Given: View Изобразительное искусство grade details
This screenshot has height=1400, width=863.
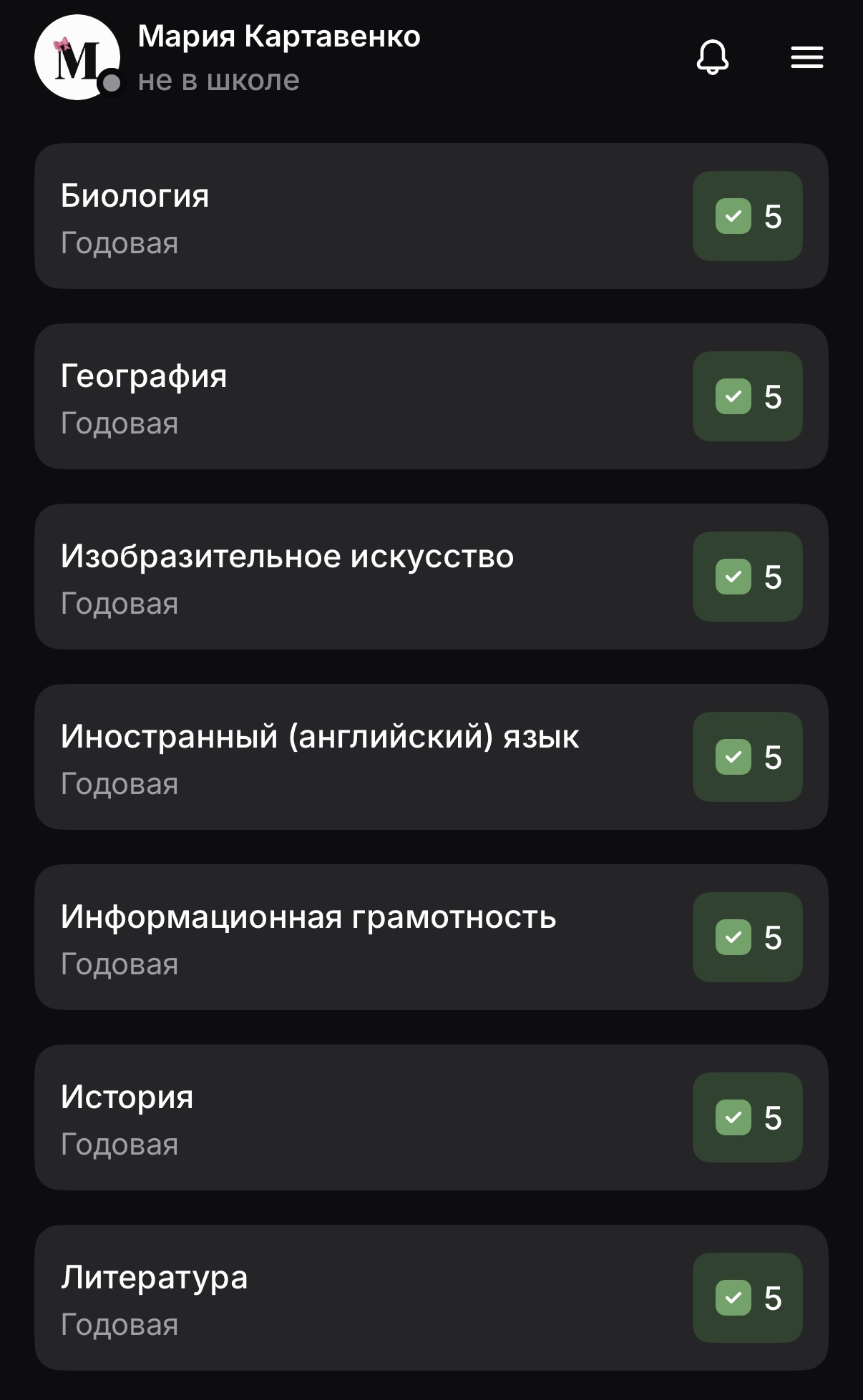Looking at the screenshot, I should (x=431, y=577).
